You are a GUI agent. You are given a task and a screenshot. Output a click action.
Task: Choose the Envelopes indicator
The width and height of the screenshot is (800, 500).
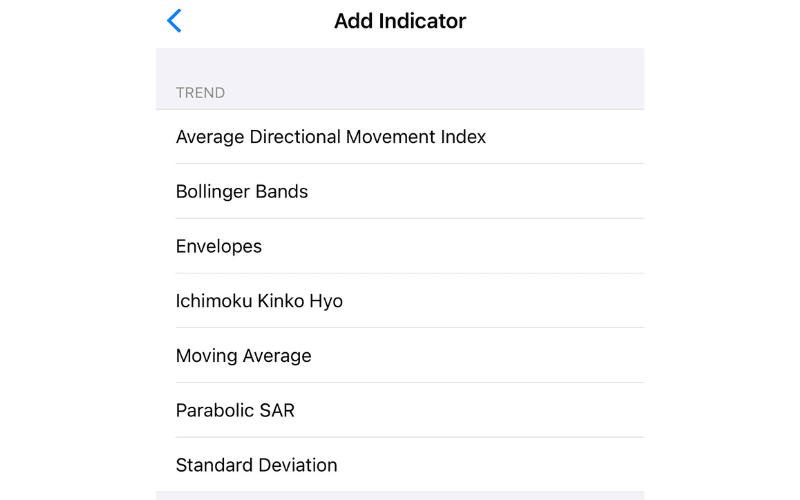219,246
